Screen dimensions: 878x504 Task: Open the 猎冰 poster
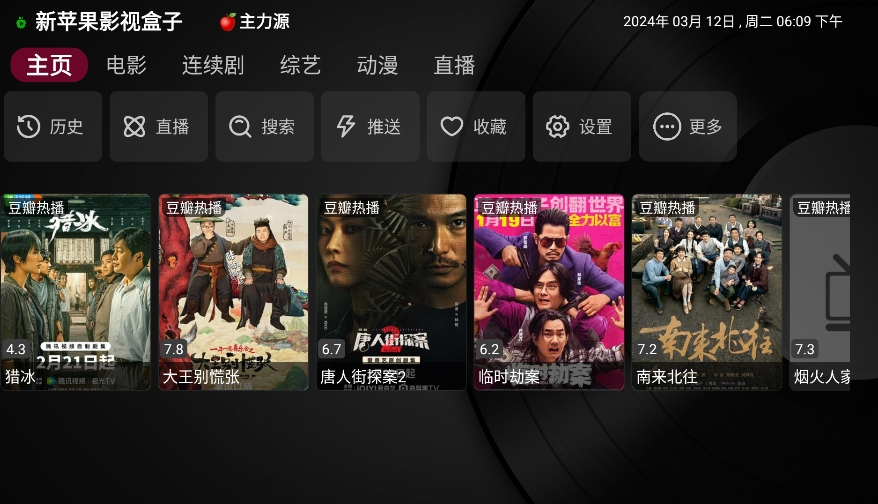click(76, 291)
